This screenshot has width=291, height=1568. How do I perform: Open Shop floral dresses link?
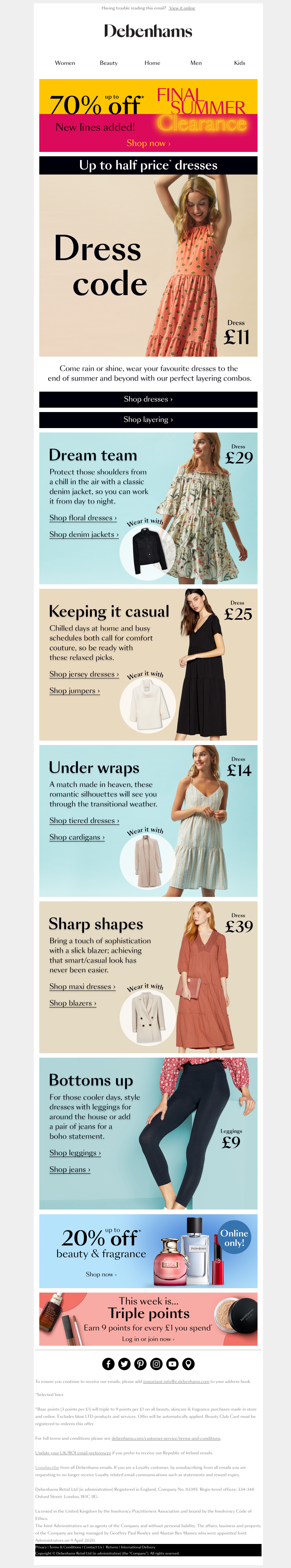[x=83, y=518]
